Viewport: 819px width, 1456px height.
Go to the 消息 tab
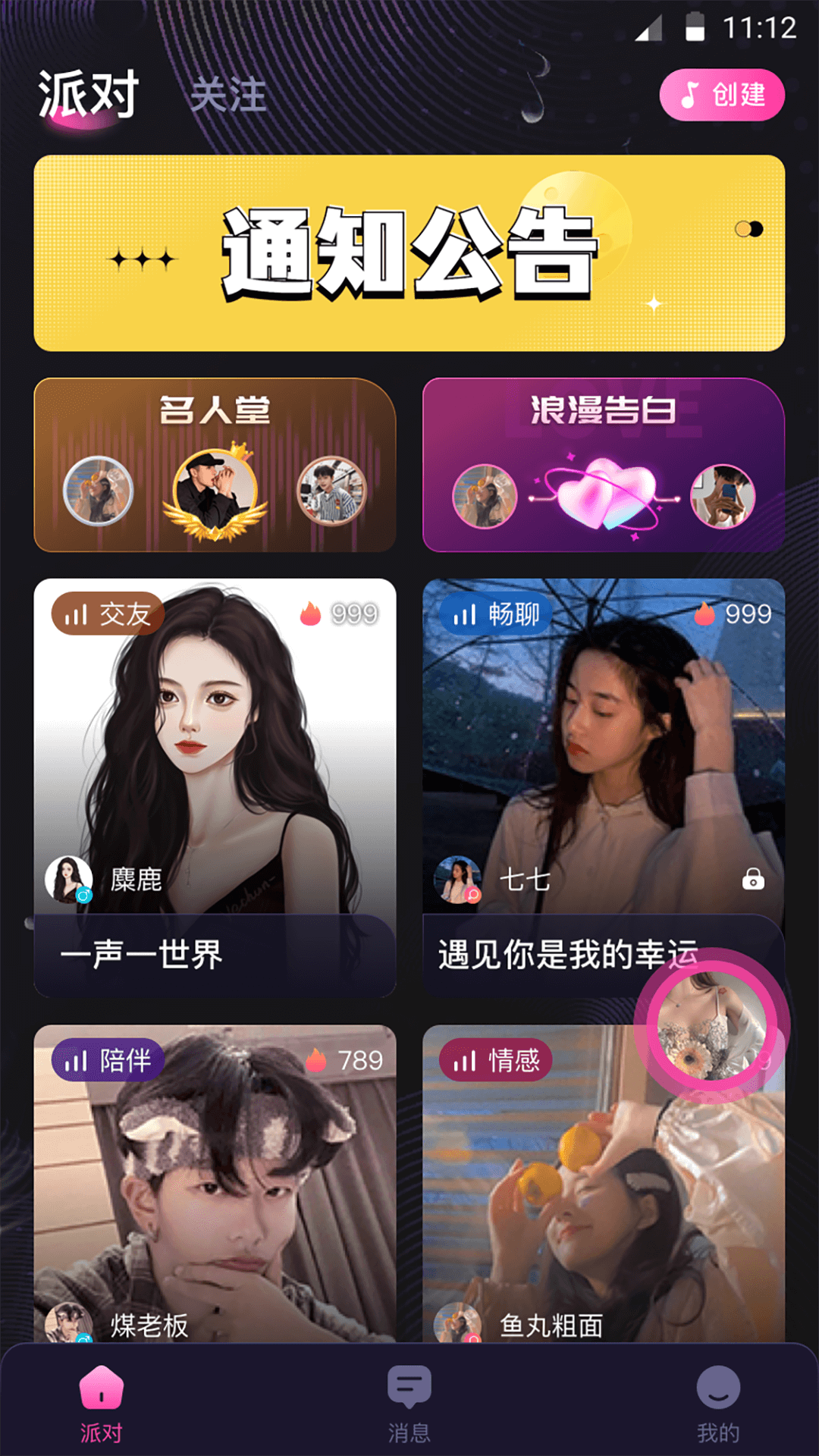click(x=409, y=1403)
